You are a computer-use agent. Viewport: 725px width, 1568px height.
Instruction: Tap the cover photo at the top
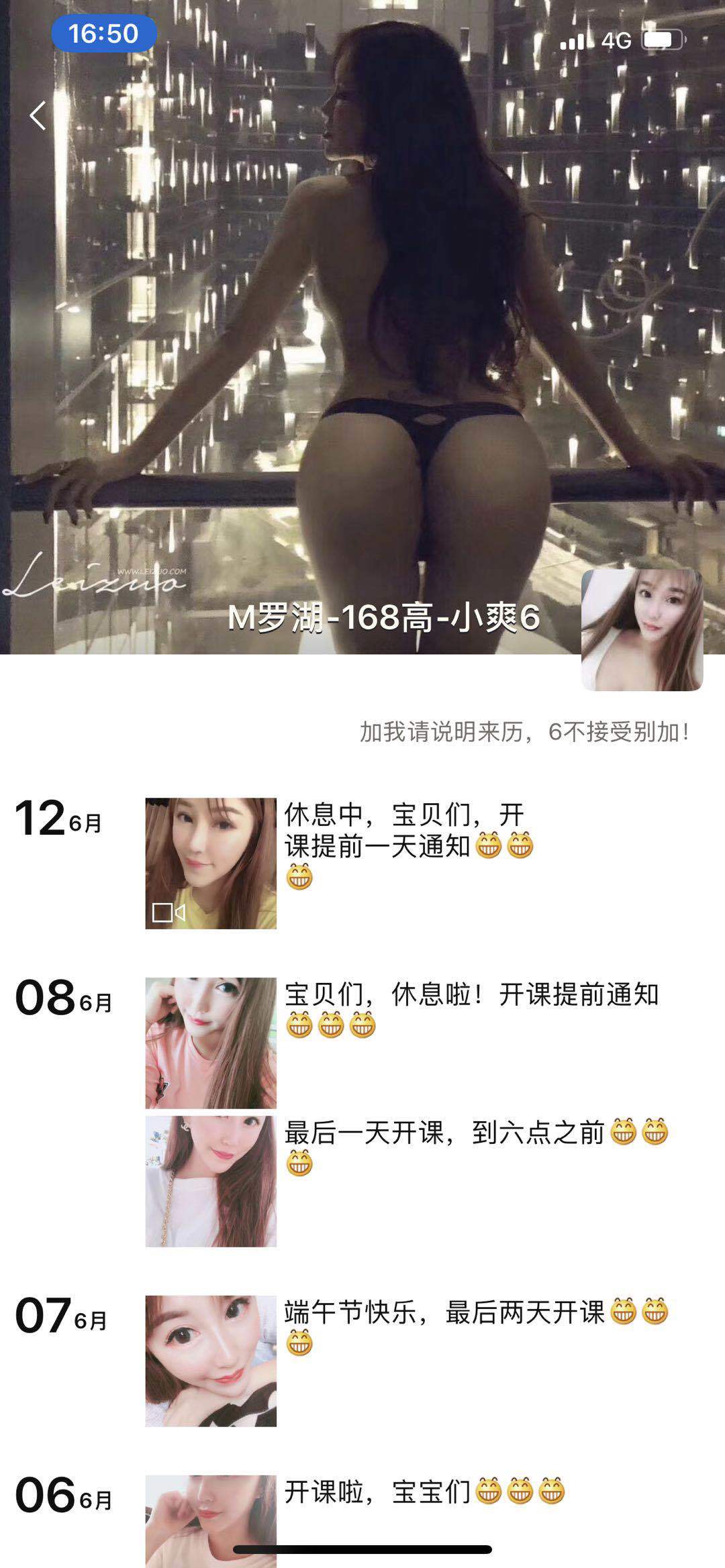362,302
